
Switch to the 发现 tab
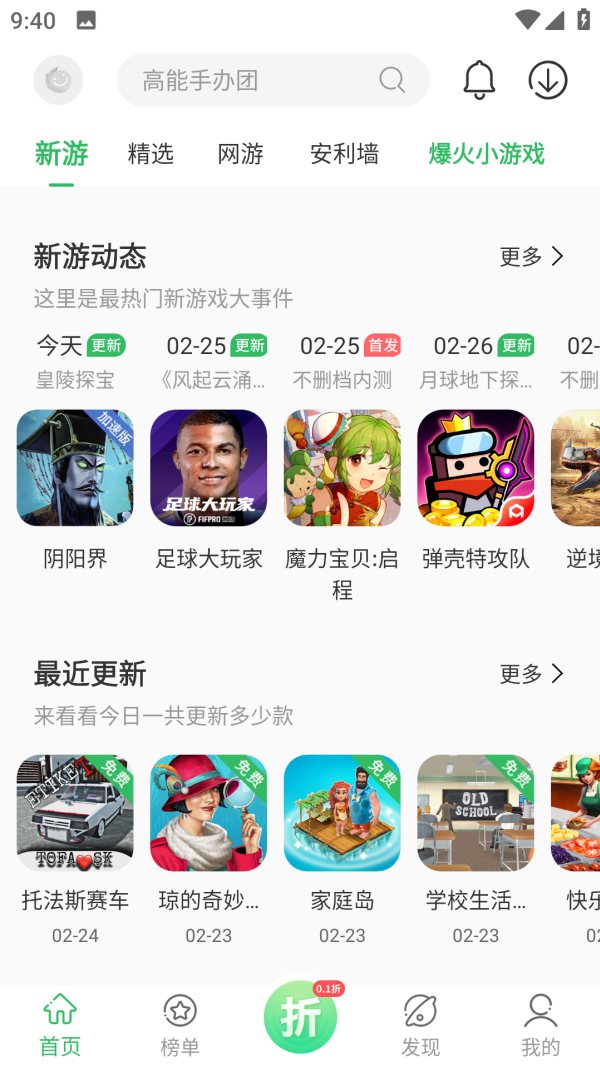point(420,1025)
